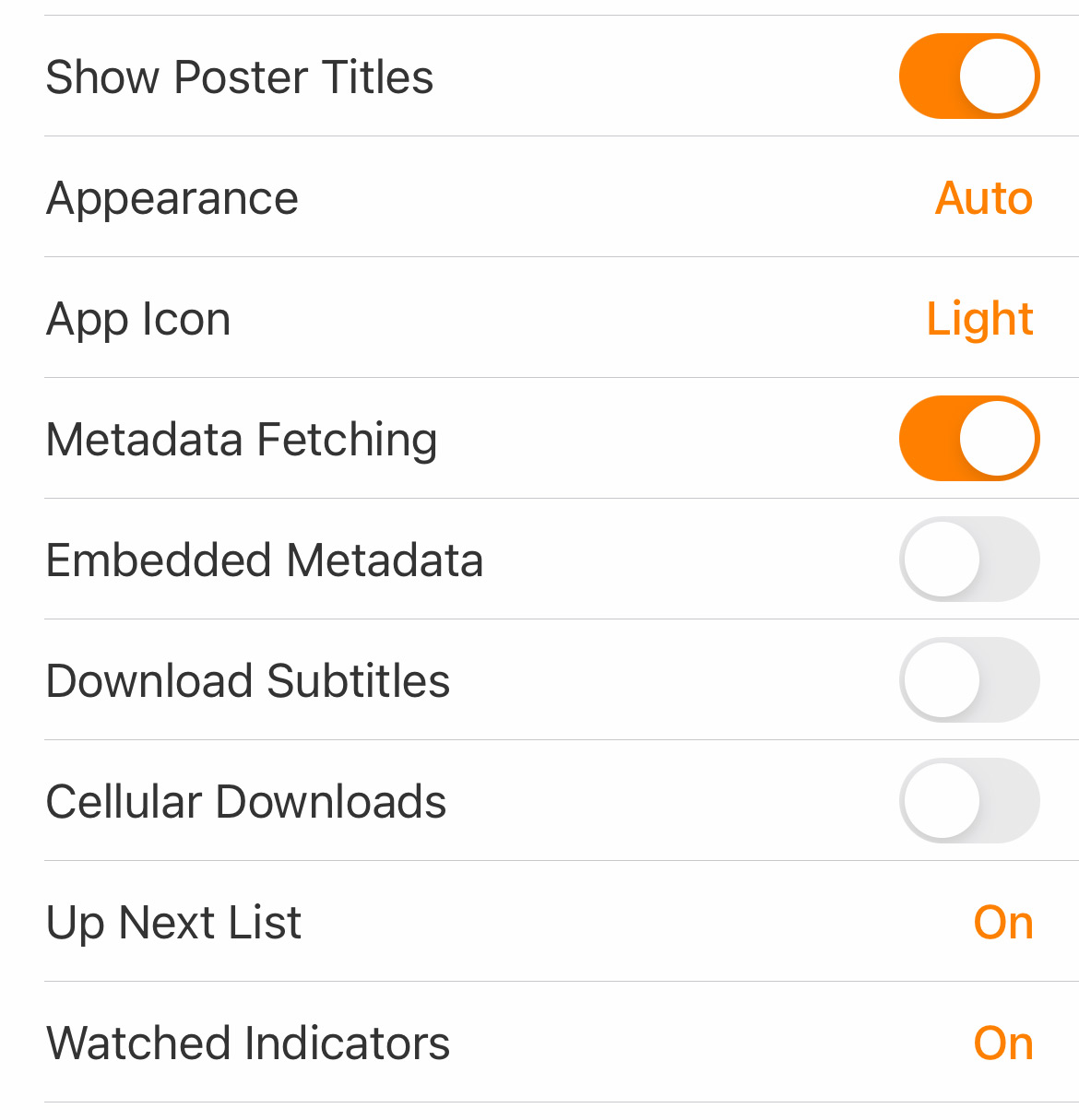This screenshot has width=1079, height=1120.
Task: Click the Show Poster Titles label
Action: pos(239,77)
